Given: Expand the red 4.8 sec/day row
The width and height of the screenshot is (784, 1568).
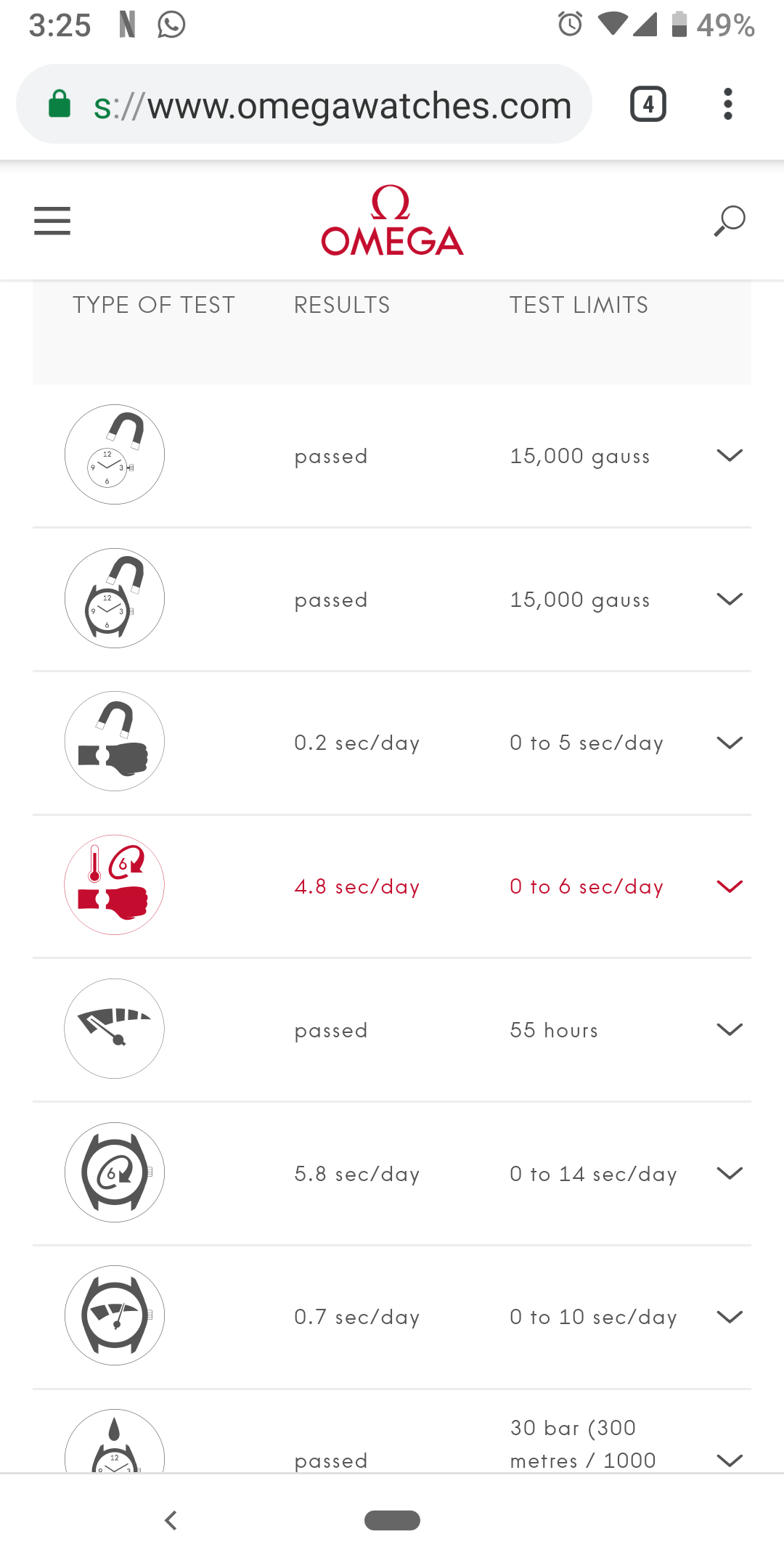Looking at the screenshot, I should [x=729, y=886].
